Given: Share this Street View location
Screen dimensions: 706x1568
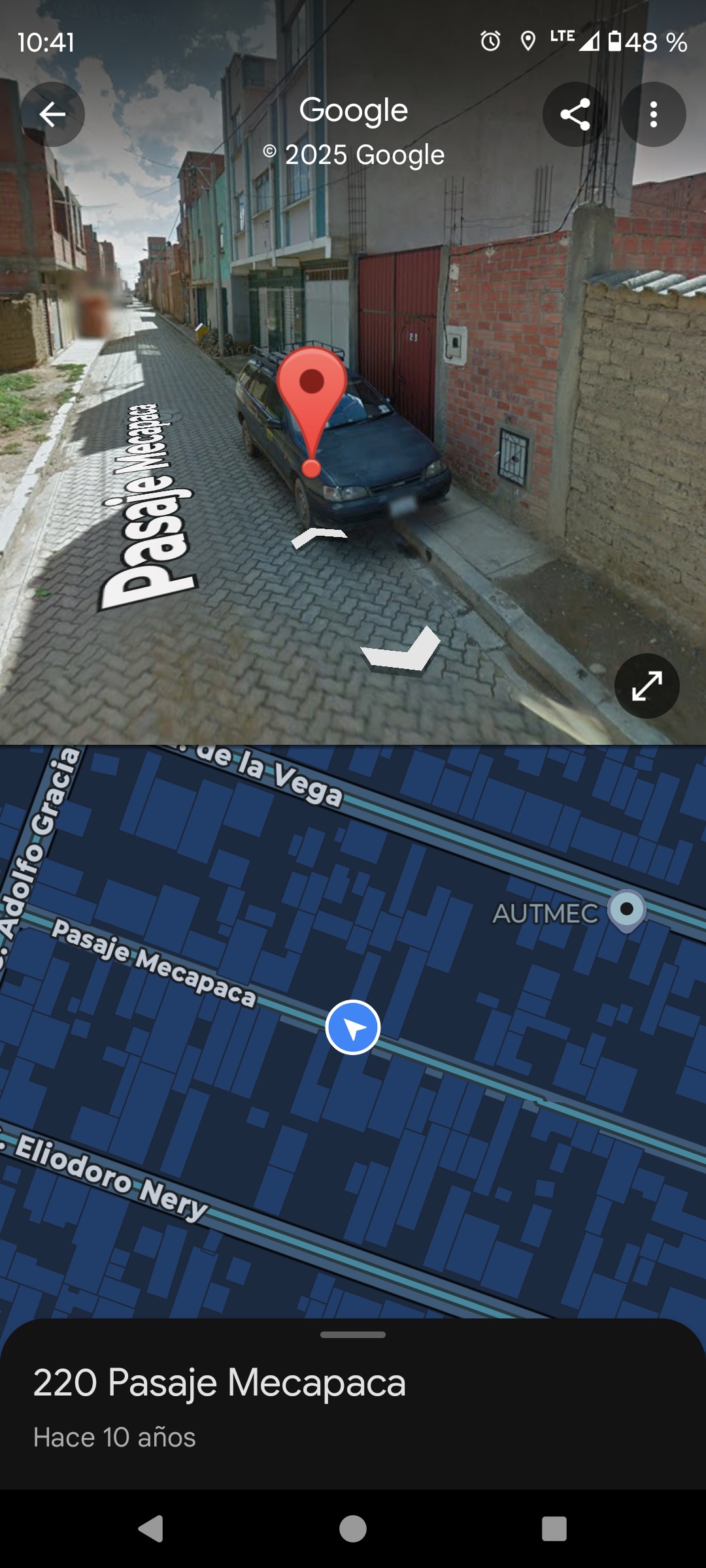Looking at the screenshot, I should pos(575,114).
